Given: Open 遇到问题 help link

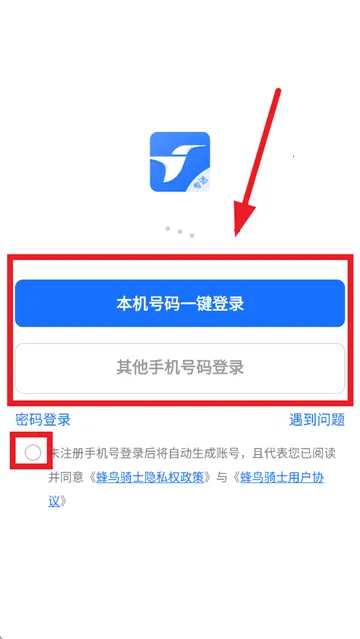Looking at the screenshot, I should 317,419.
